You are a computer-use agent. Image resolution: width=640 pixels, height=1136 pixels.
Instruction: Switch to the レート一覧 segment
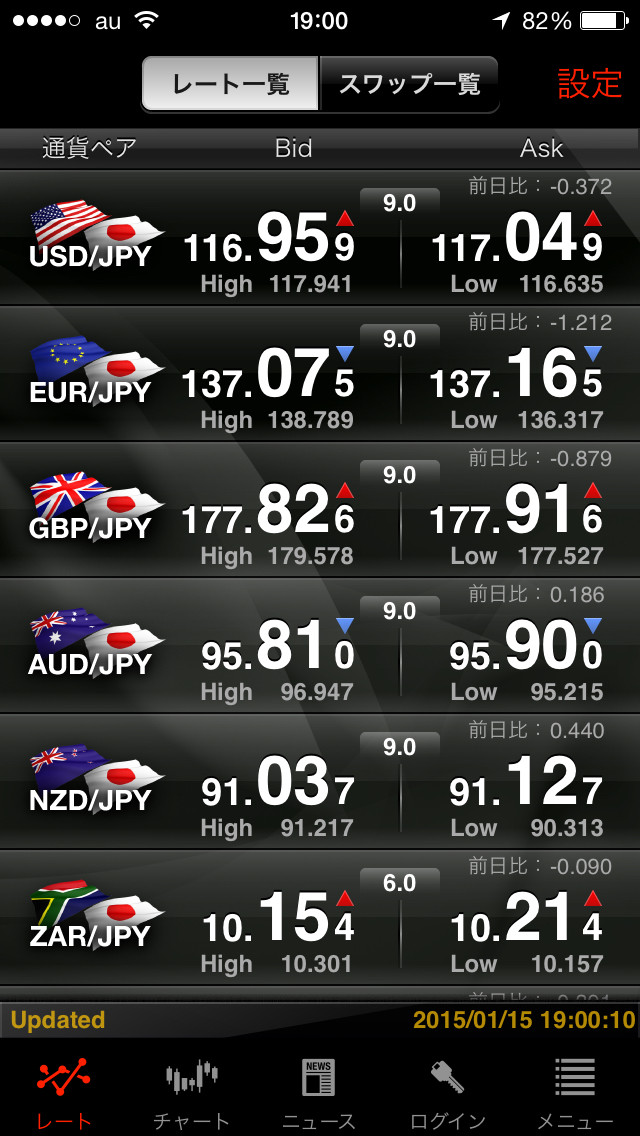tap(231, 83)
